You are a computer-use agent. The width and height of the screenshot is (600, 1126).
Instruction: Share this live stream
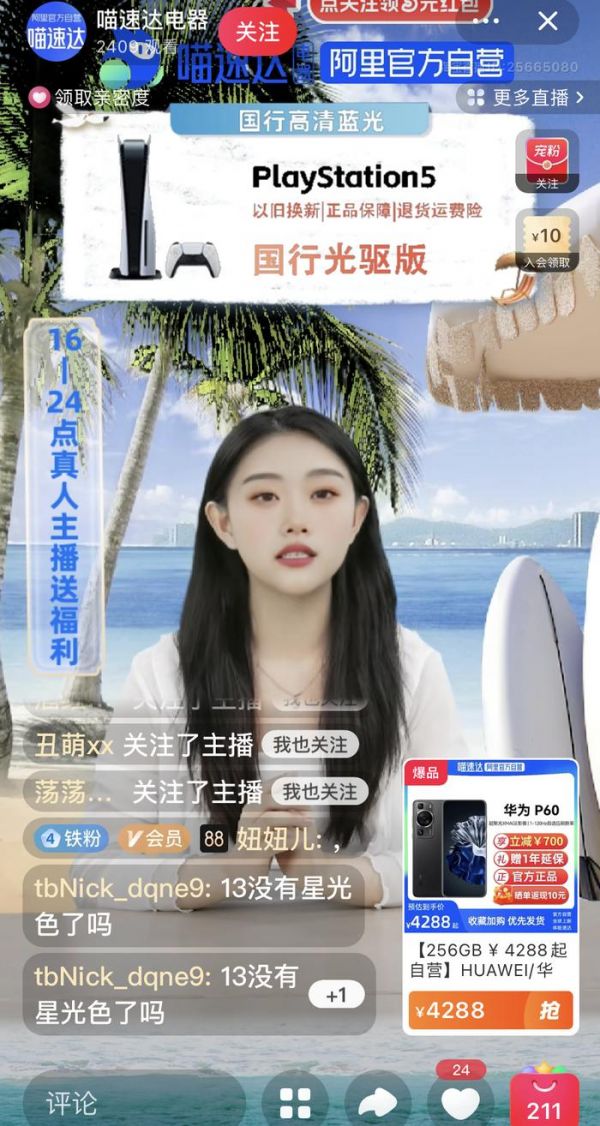[x=378, y=1102]
